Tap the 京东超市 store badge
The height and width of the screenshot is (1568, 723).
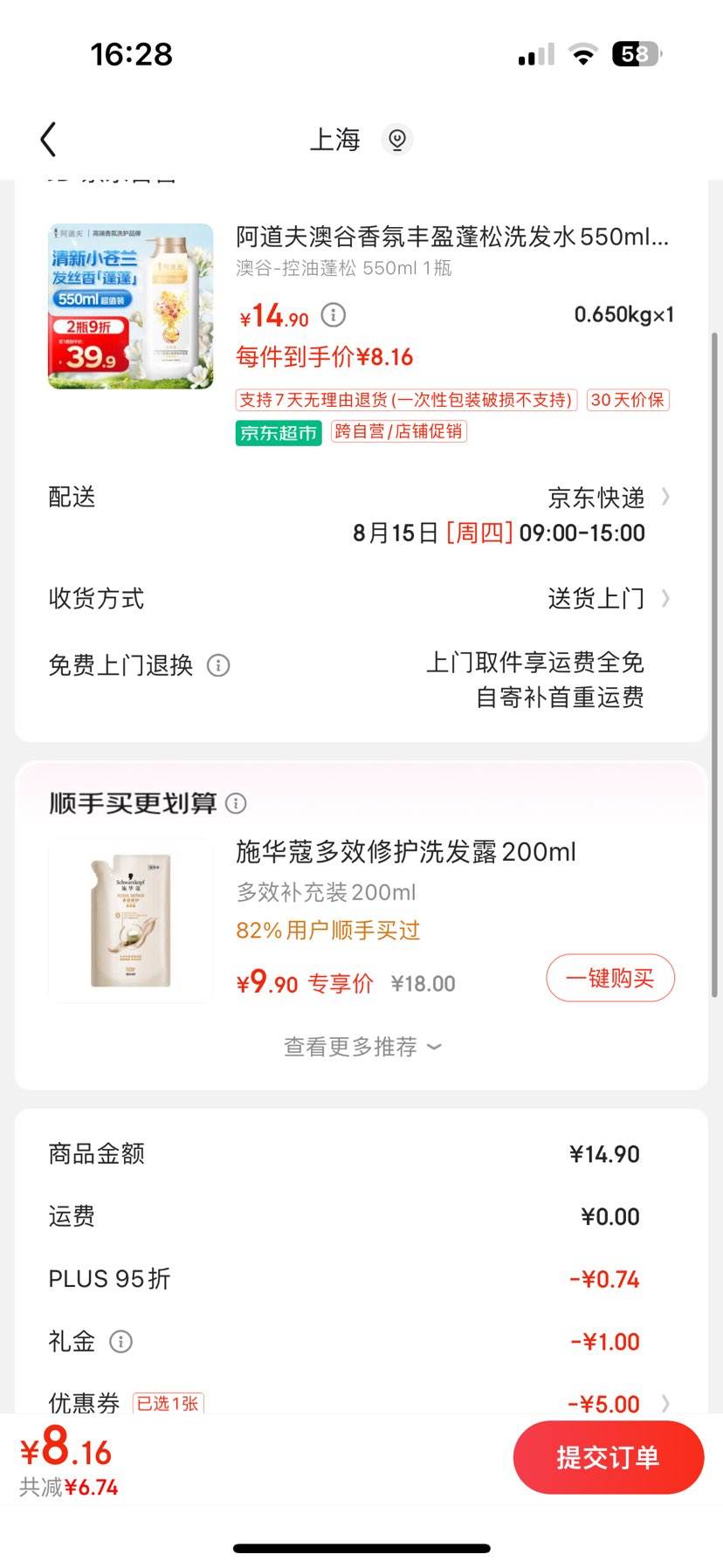[278, 432]
